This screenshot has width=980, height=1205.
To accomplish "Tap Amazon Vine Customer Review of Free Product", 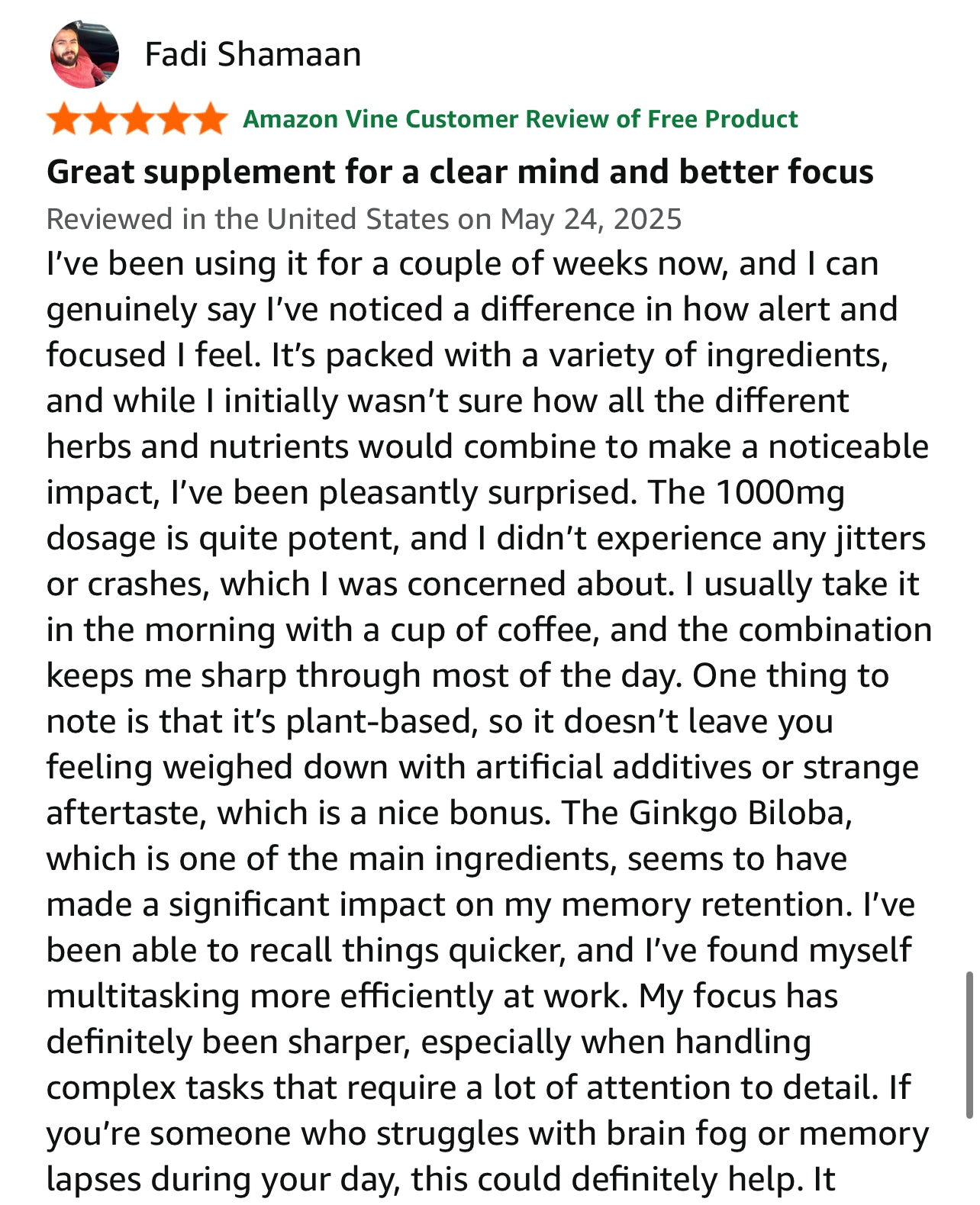I will (x=520, y=119).
